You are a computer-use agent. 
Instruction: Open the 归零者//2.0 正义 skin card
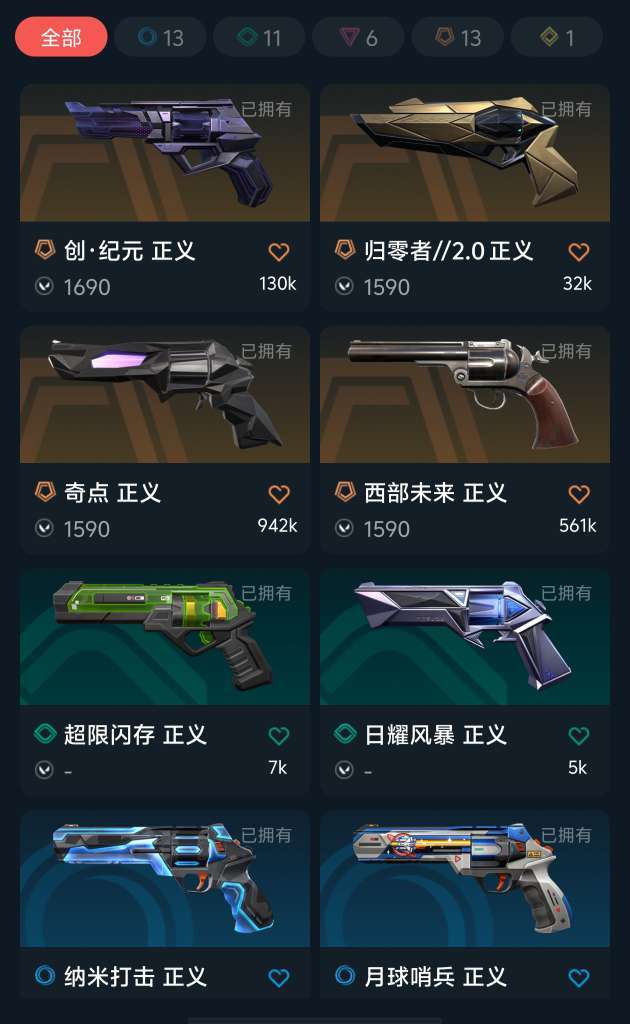click(465, 197)
